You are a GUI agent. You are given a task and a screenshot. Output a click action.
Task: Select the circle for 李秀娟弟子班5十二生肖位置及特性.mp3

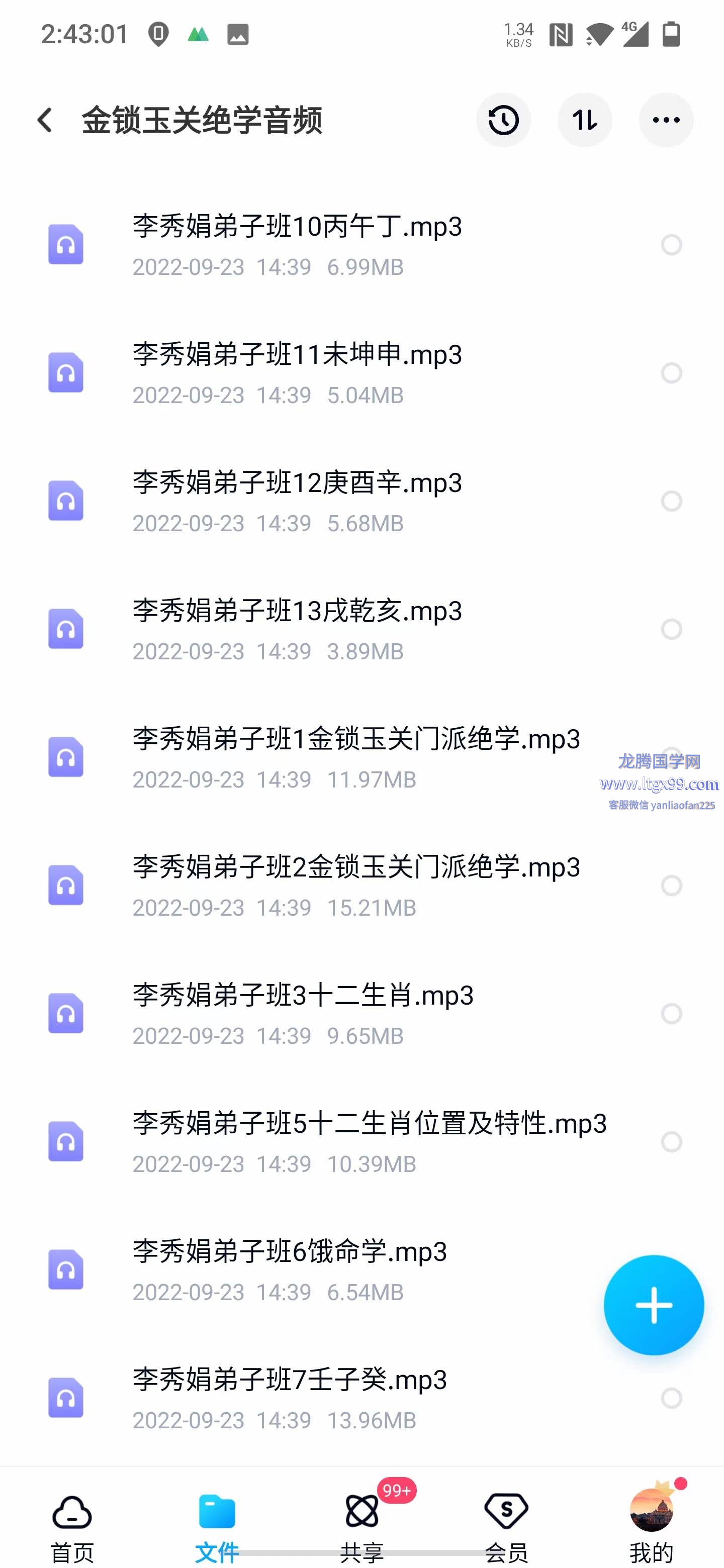point(672,1142)
